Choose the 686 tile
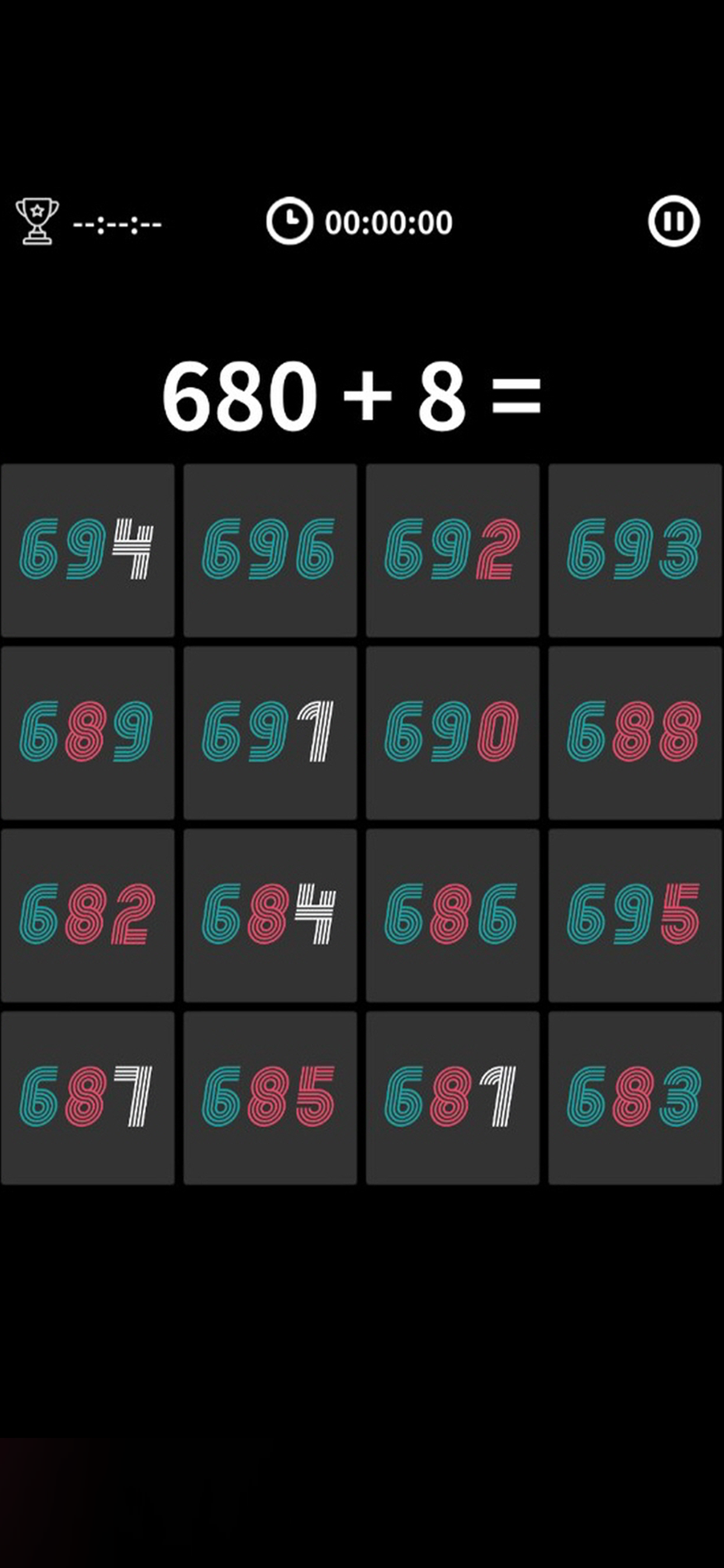Screen dimensions: 724x1568 coord(453,915)
